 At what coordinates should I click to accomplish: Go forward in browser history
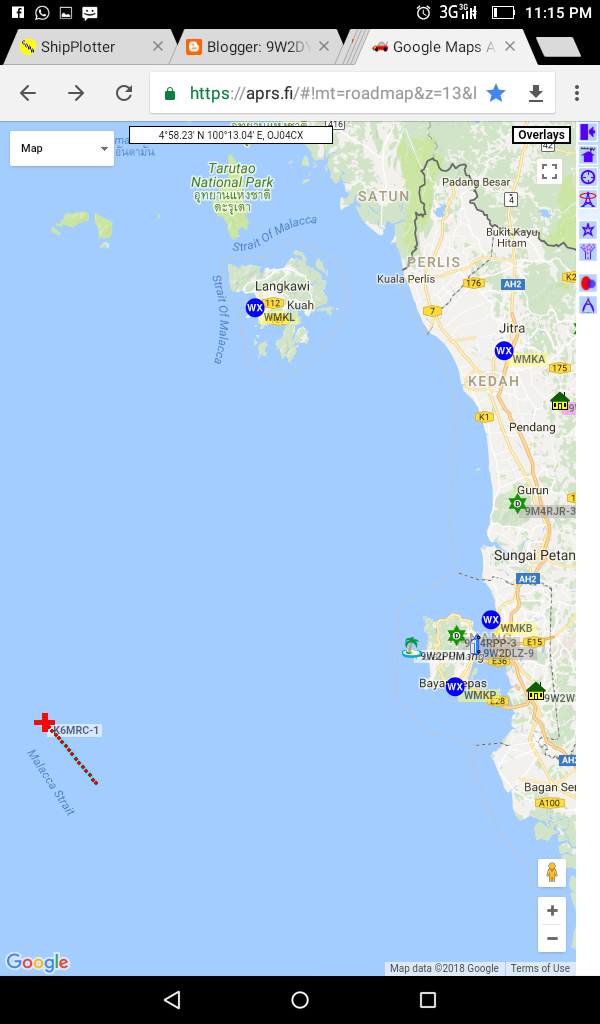76,93
